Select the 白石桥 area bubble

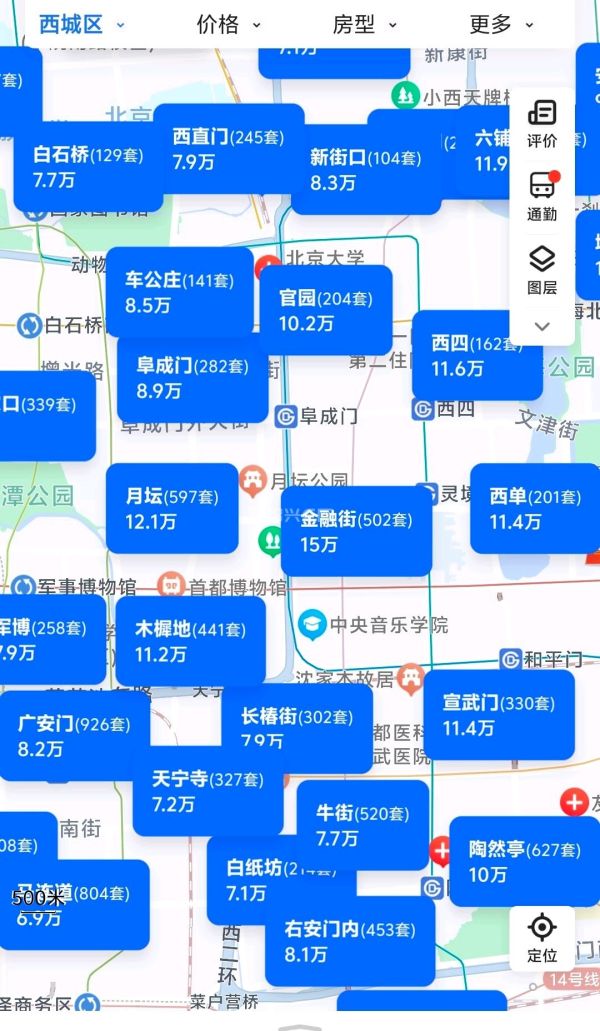[x=89, y=167]
